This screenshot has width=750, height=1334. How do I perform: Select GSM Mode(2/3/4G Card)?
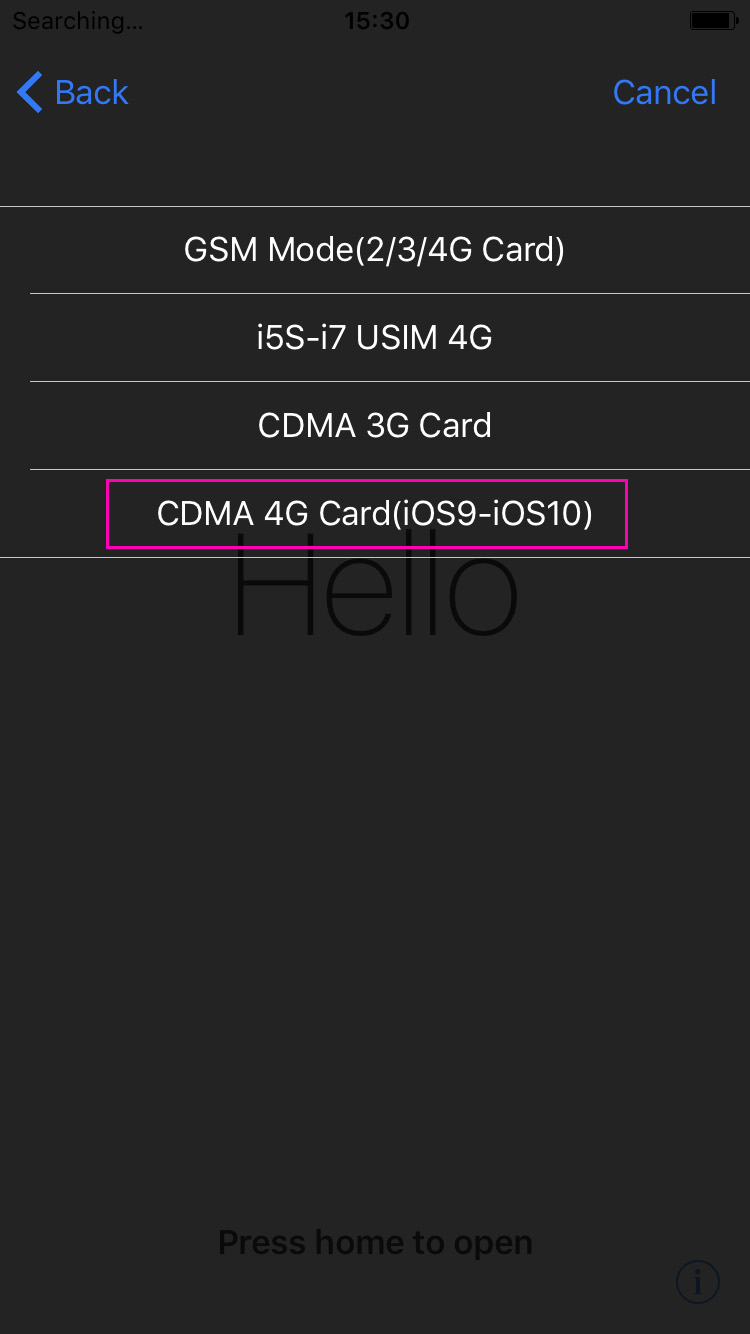pos(375,250)
